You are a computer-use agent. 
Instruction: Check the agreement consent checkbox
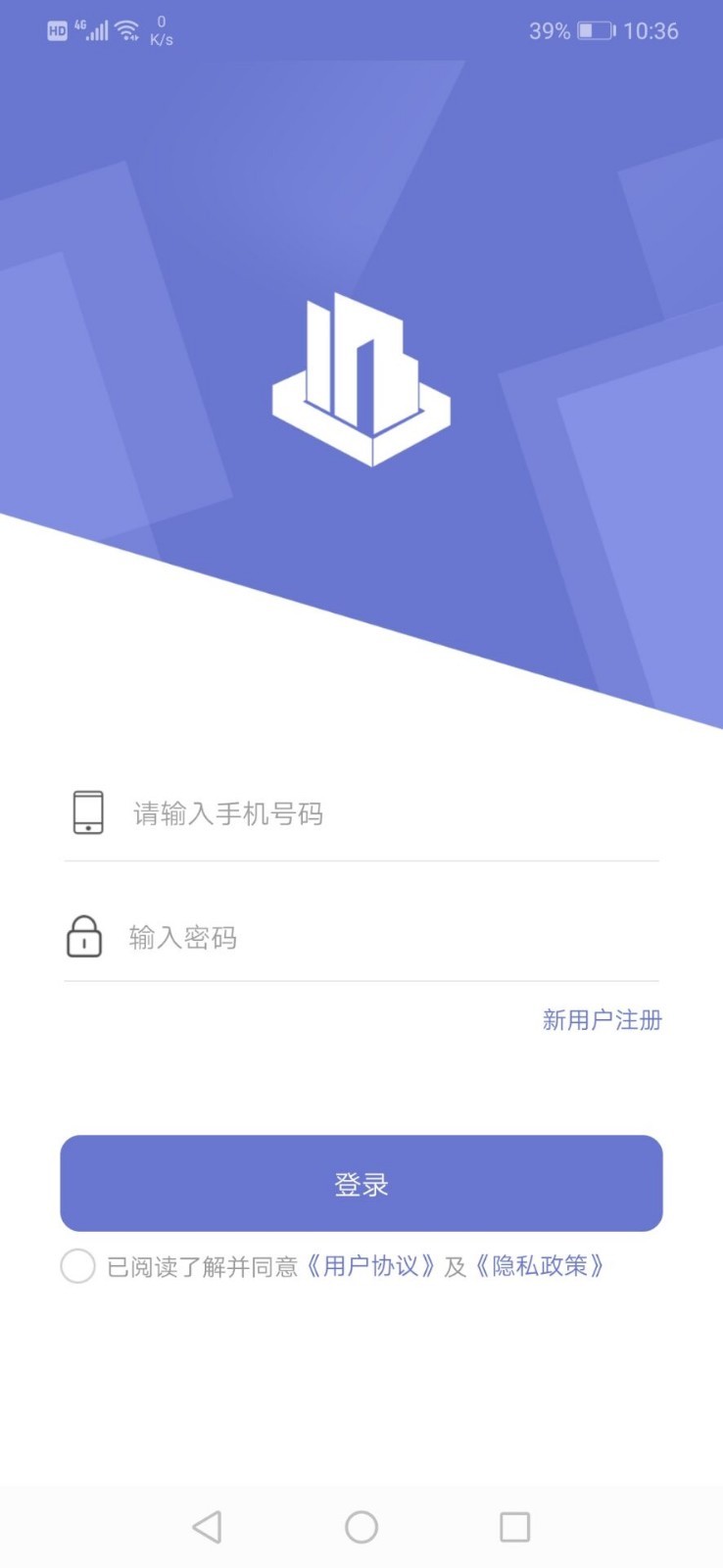78,1266
